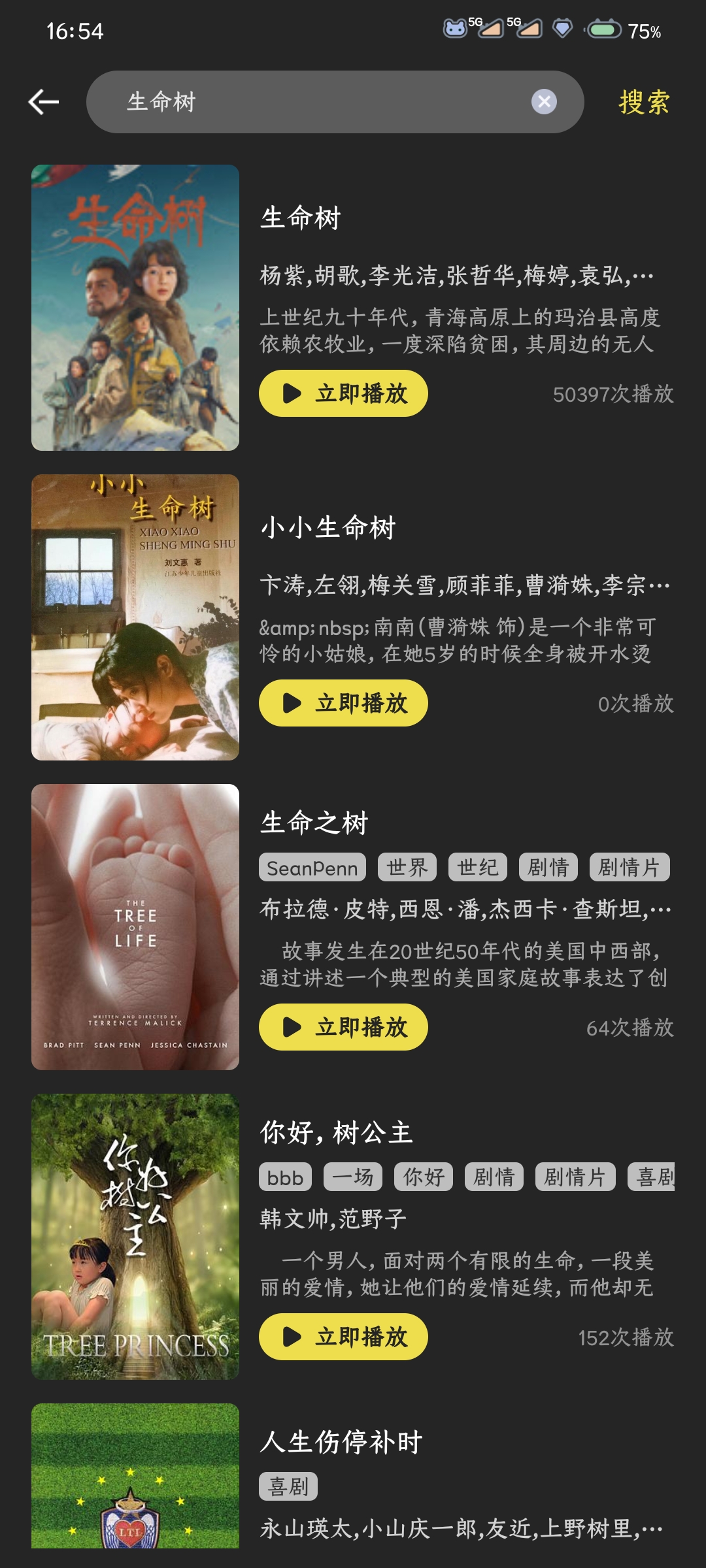The image size is (706, 1568).
Task: Go back using the arrow icon
Action: click(44, 102)
